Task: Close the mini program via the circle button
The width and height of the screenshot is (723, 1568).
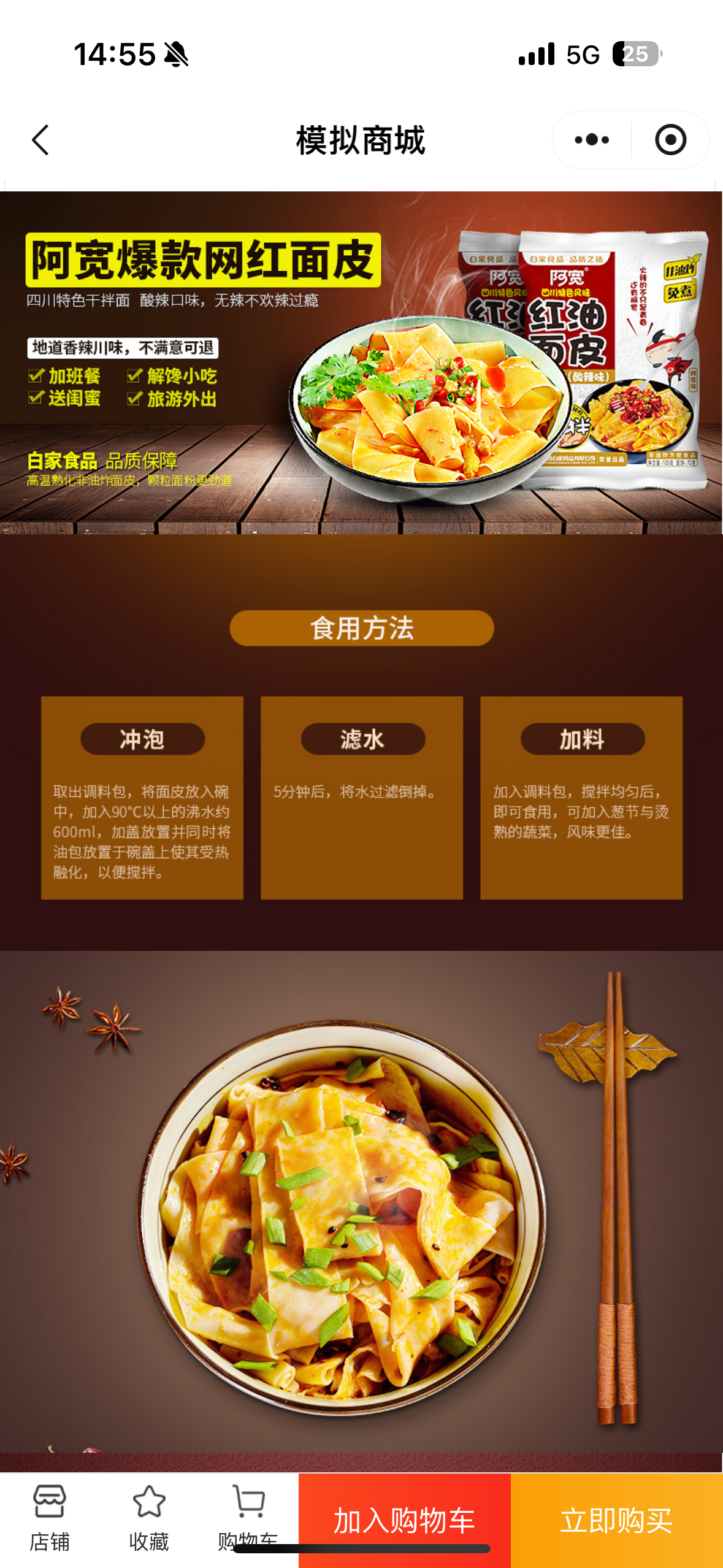Action: [x=670, y=140]
